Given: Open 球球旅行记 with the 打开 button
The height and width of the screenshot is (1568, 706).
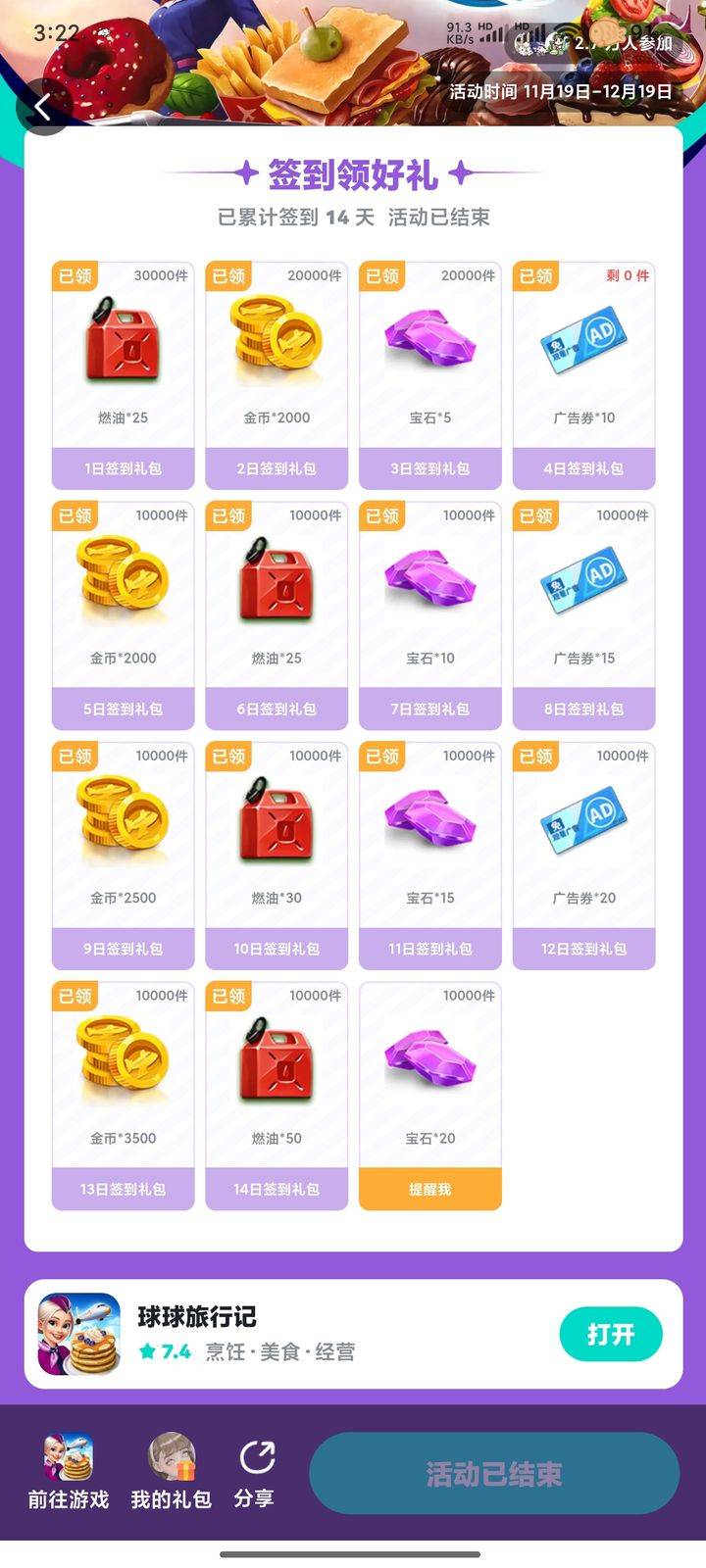Looking at the screenshot, I should pyautogui.click(x=610, y=1334).
